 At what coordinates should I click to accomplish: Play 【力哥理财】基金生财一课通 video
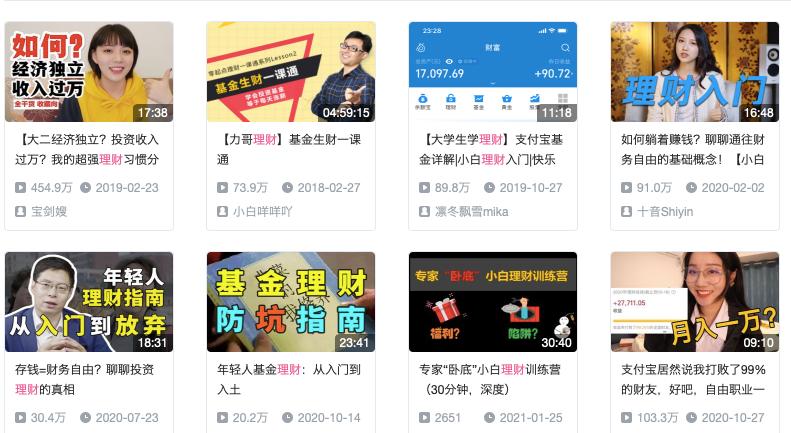click(290, 72)
